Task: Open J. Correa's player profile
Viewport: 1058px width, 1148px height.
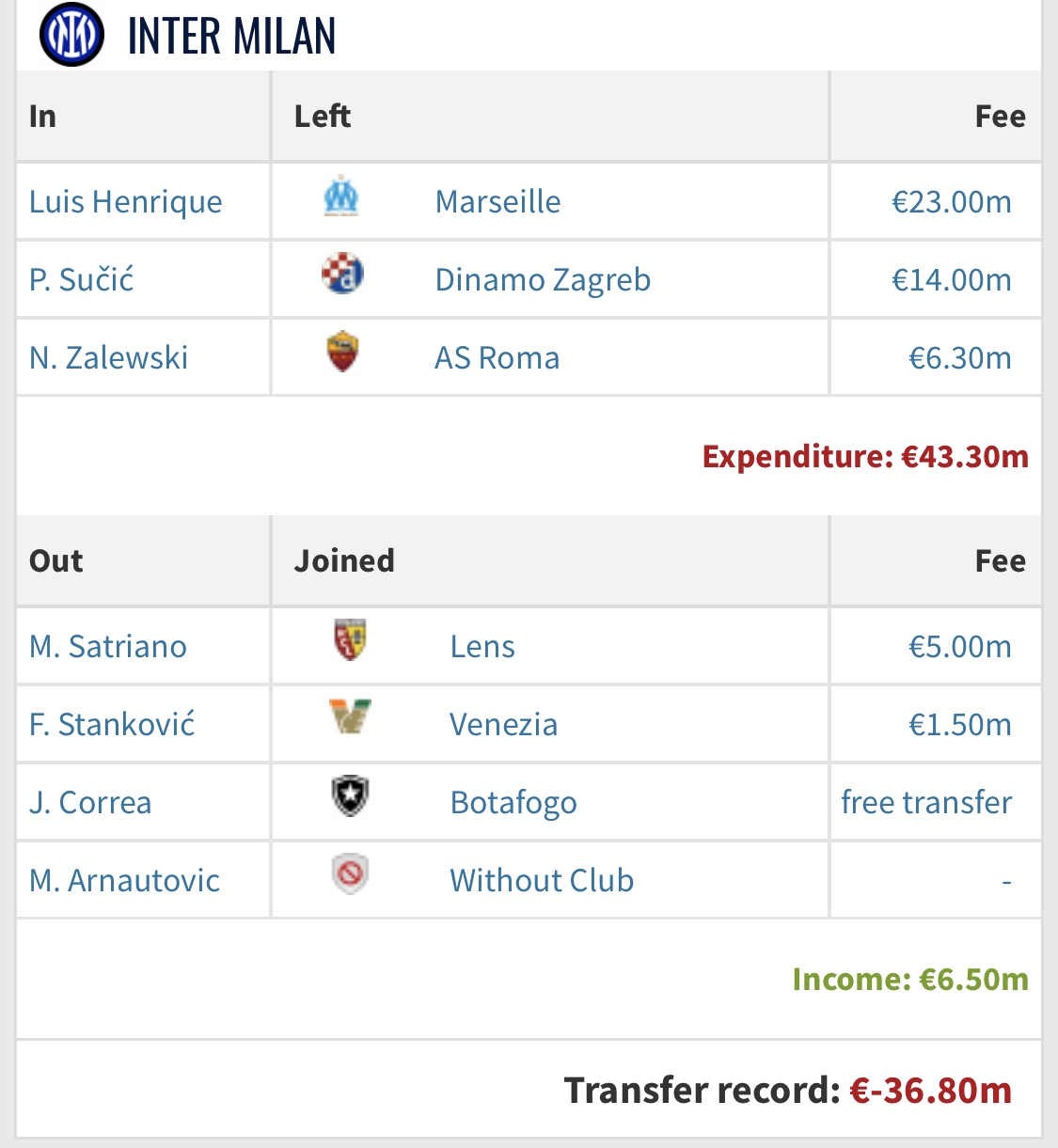Action: point(90,803)
